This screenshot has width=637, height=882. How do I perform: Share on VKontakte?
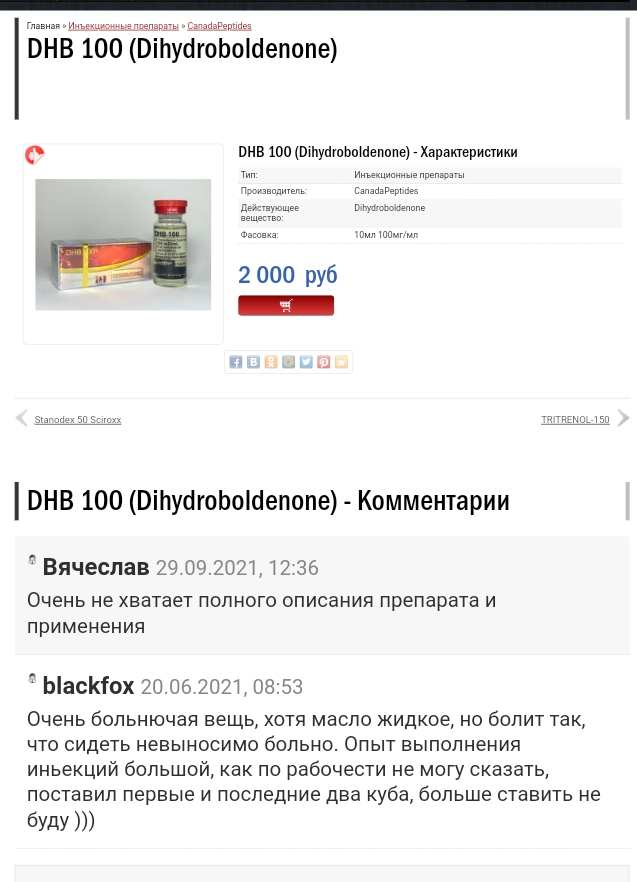[x=253, y=362]
